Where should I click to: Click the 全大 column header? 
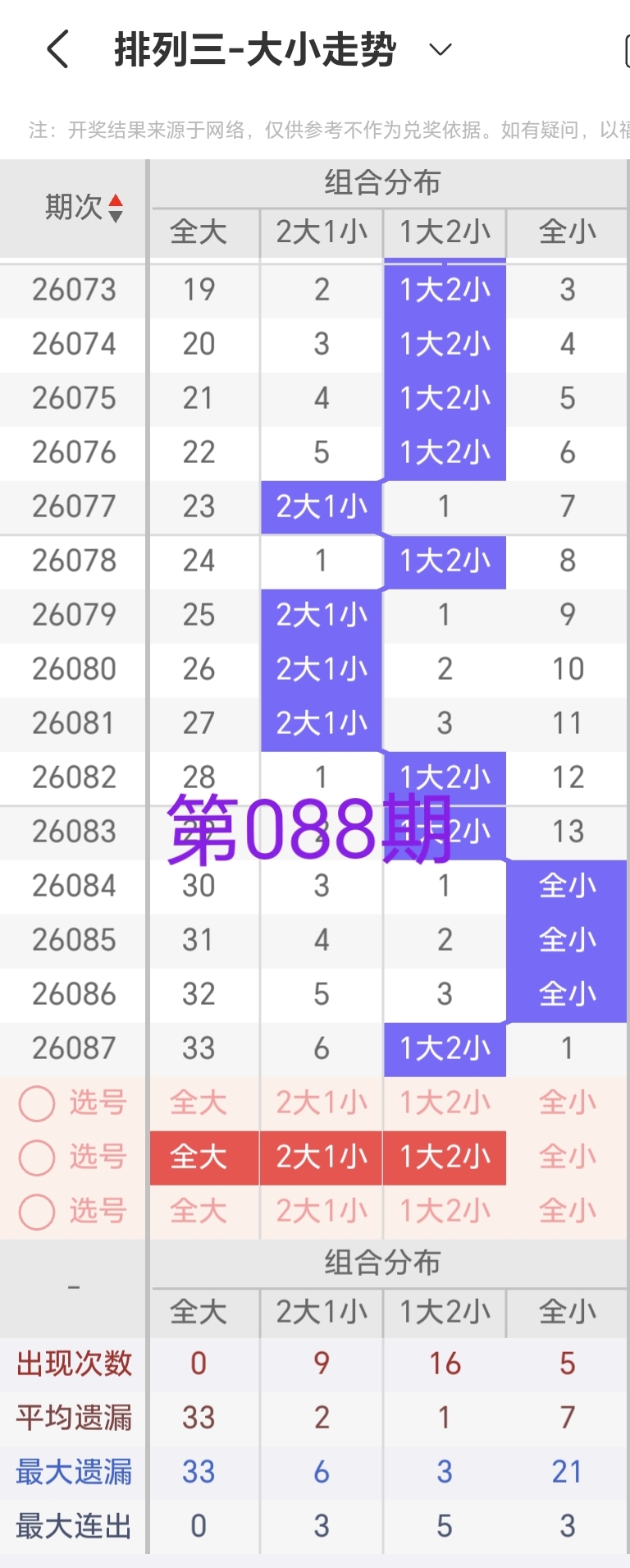click(x=203, y=232)
